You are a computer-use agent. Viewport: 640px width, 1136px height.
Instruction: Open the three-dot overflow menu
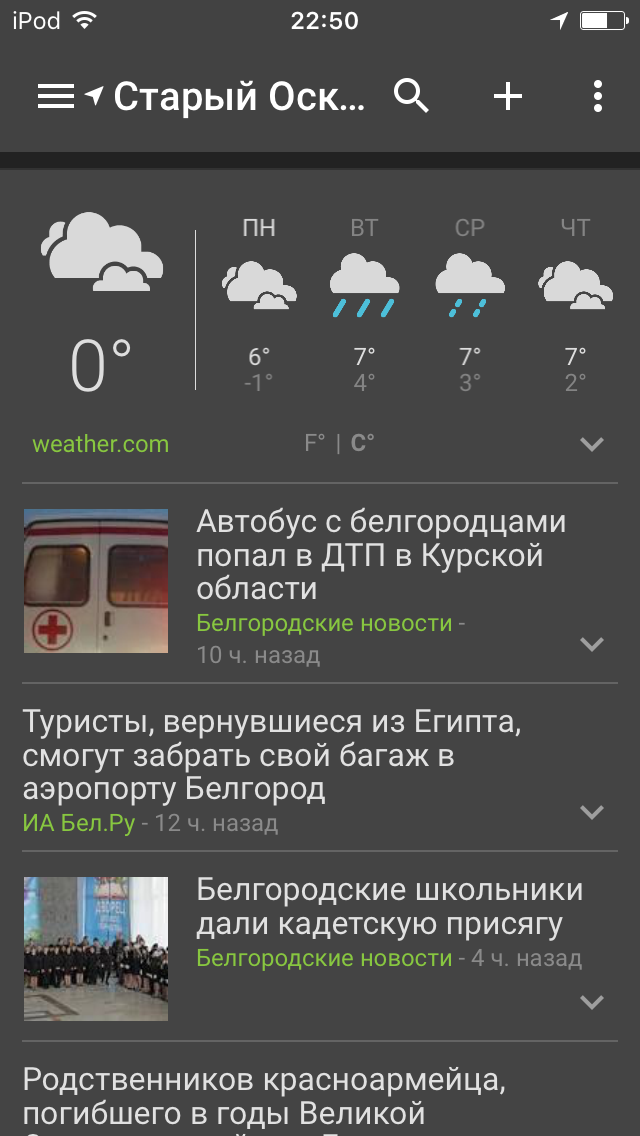click(597, 96)
